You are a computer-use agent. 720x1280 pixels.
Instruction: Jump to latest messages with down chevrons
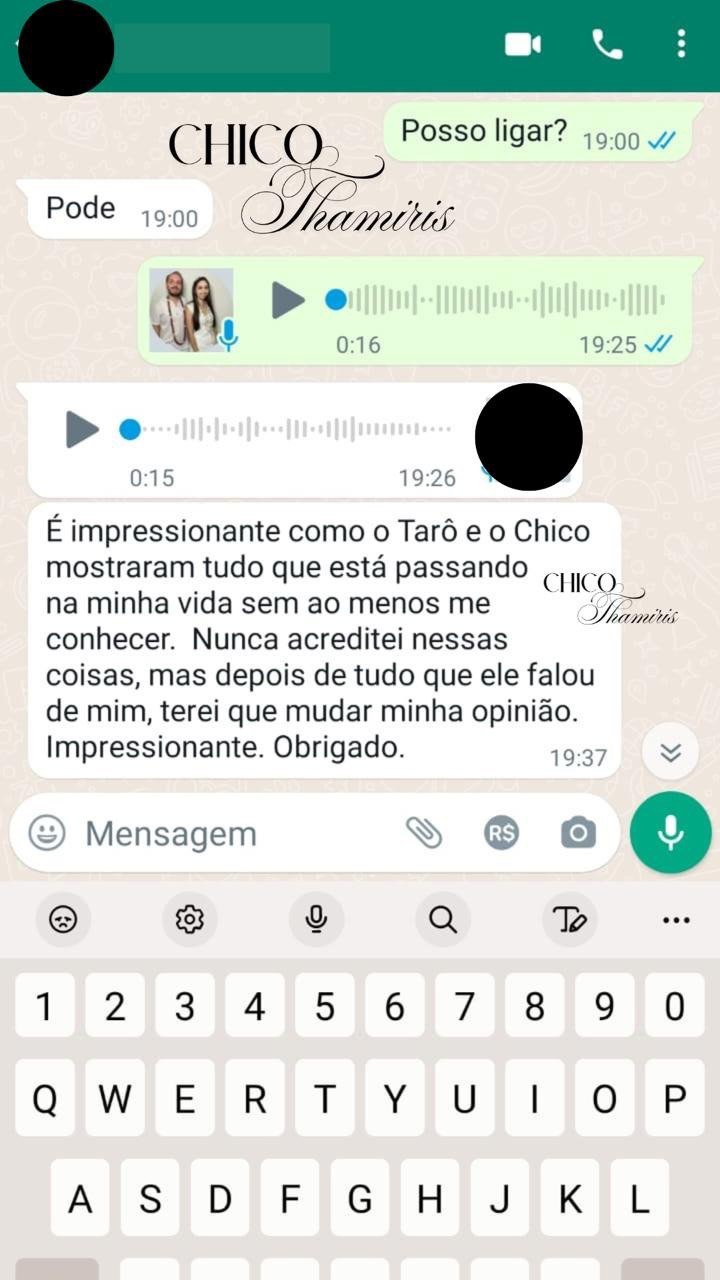coord(670,752)
